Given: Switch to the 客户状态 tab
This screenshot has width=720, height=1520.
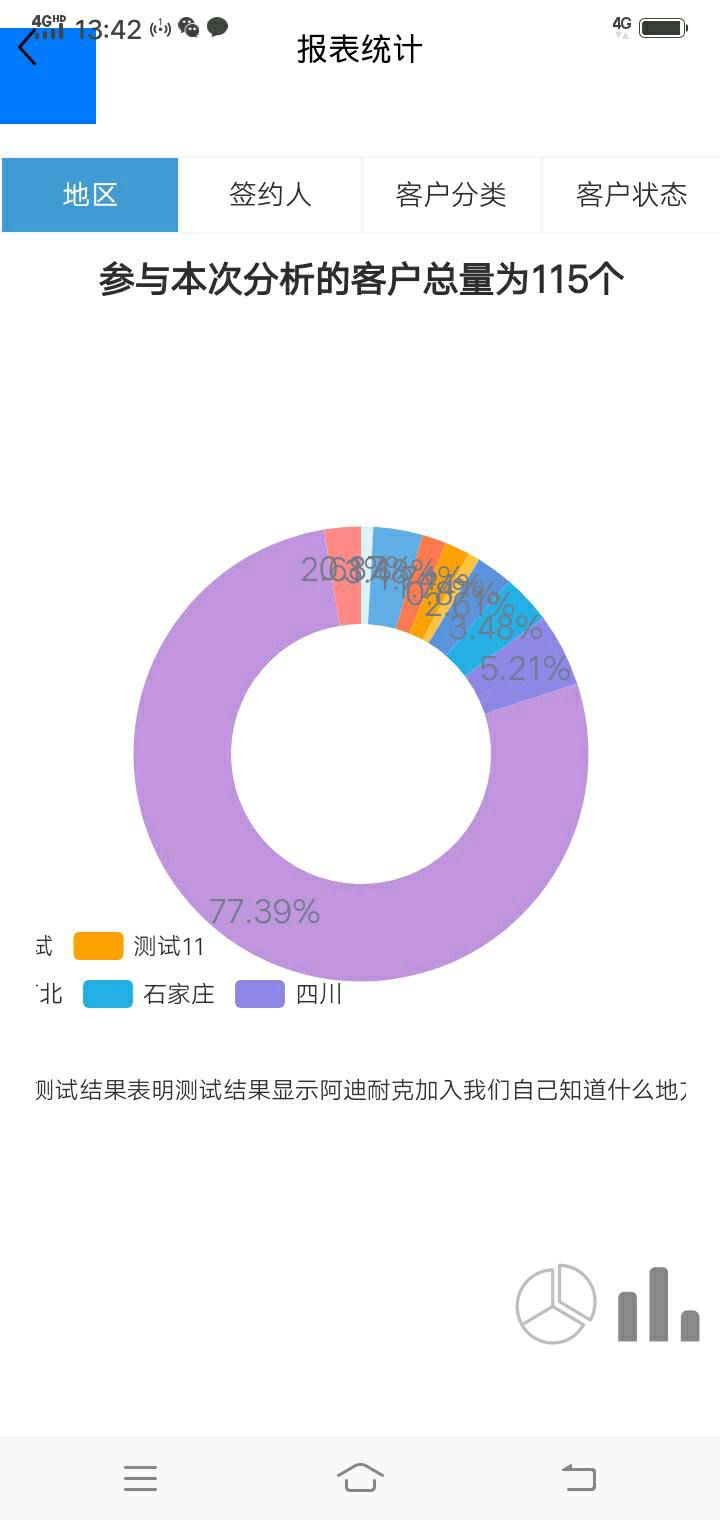Looking at the screenshot, I should click(631, 195).
